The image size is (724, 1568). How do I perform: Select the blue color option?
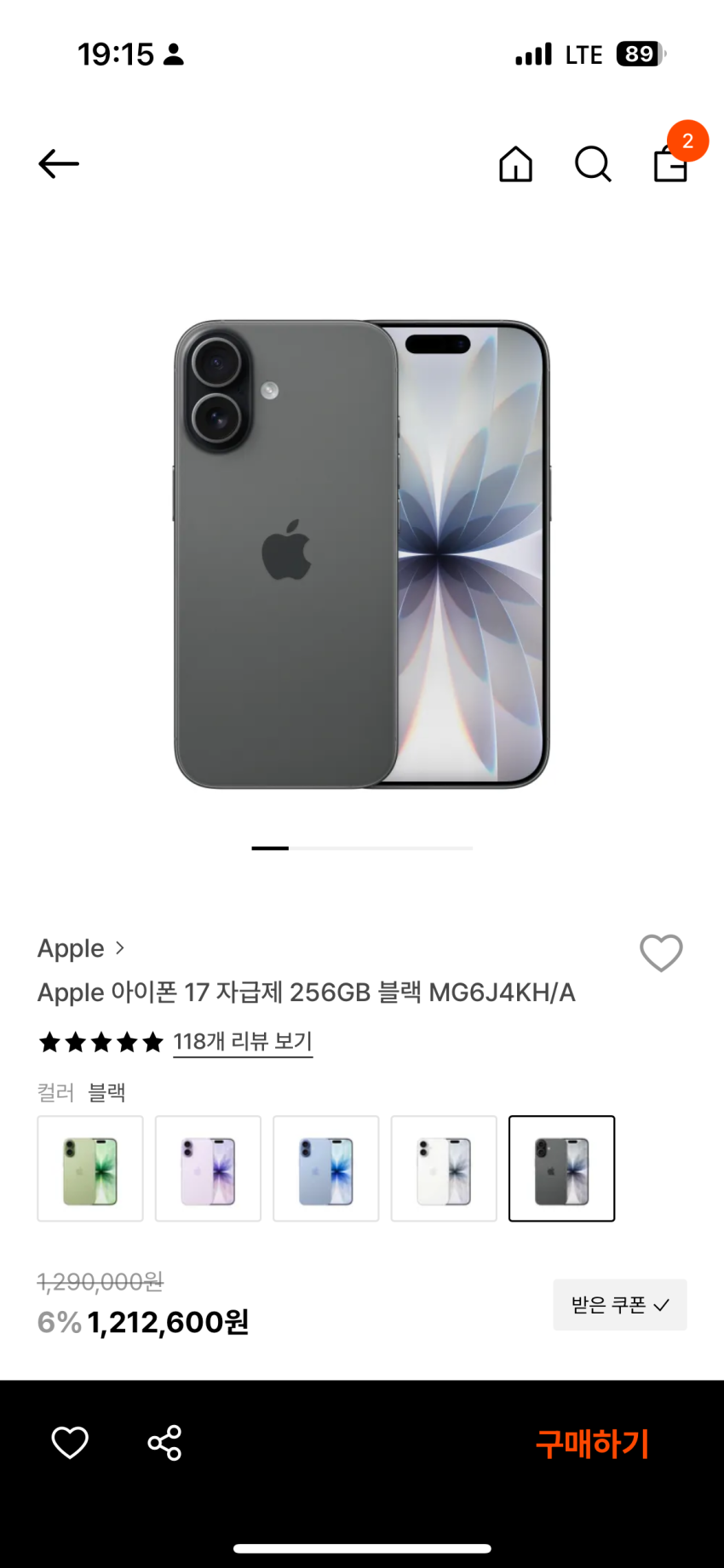(325, 1169)
